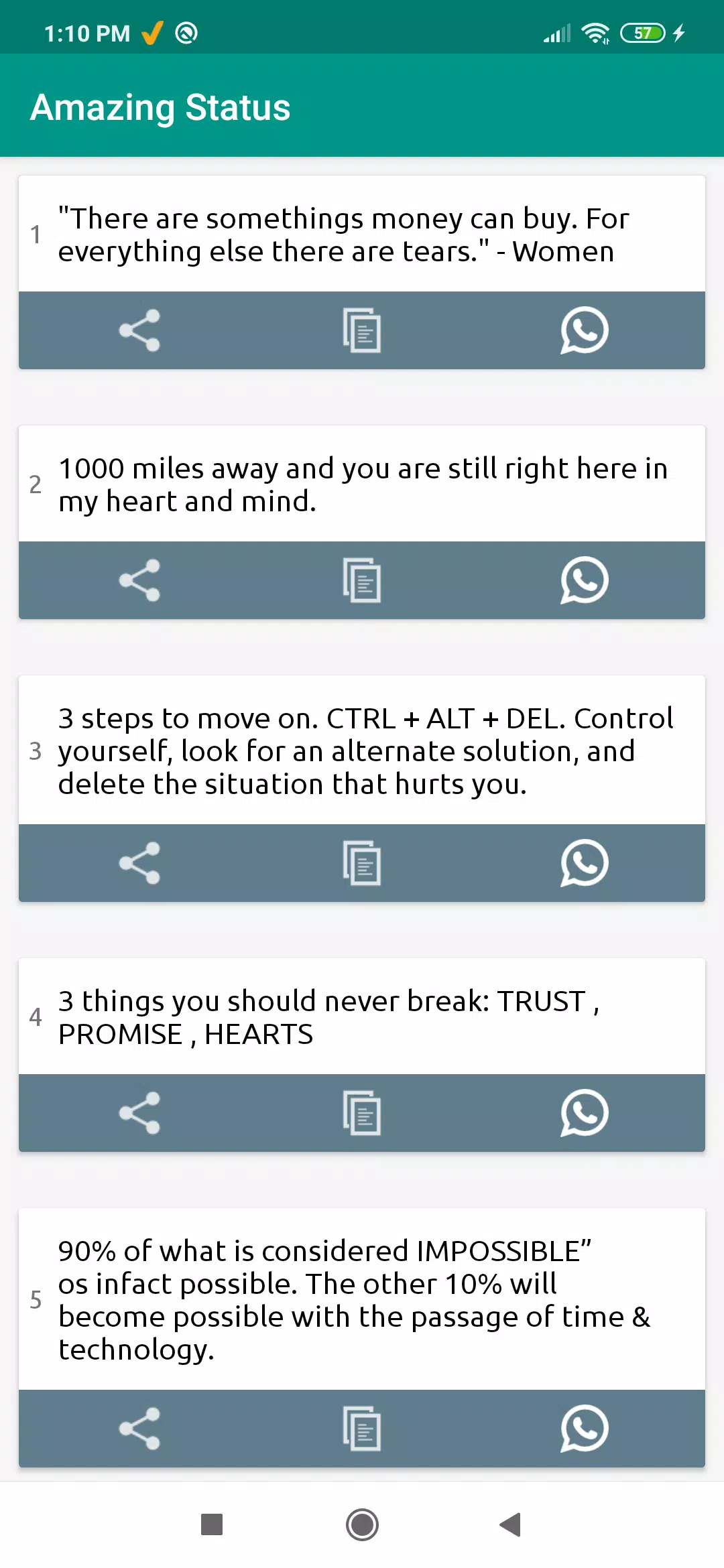Viewport: 724px width, 1568px height.
Task: Copy the "1000 miles away" status text
Action: pos(362,580)
